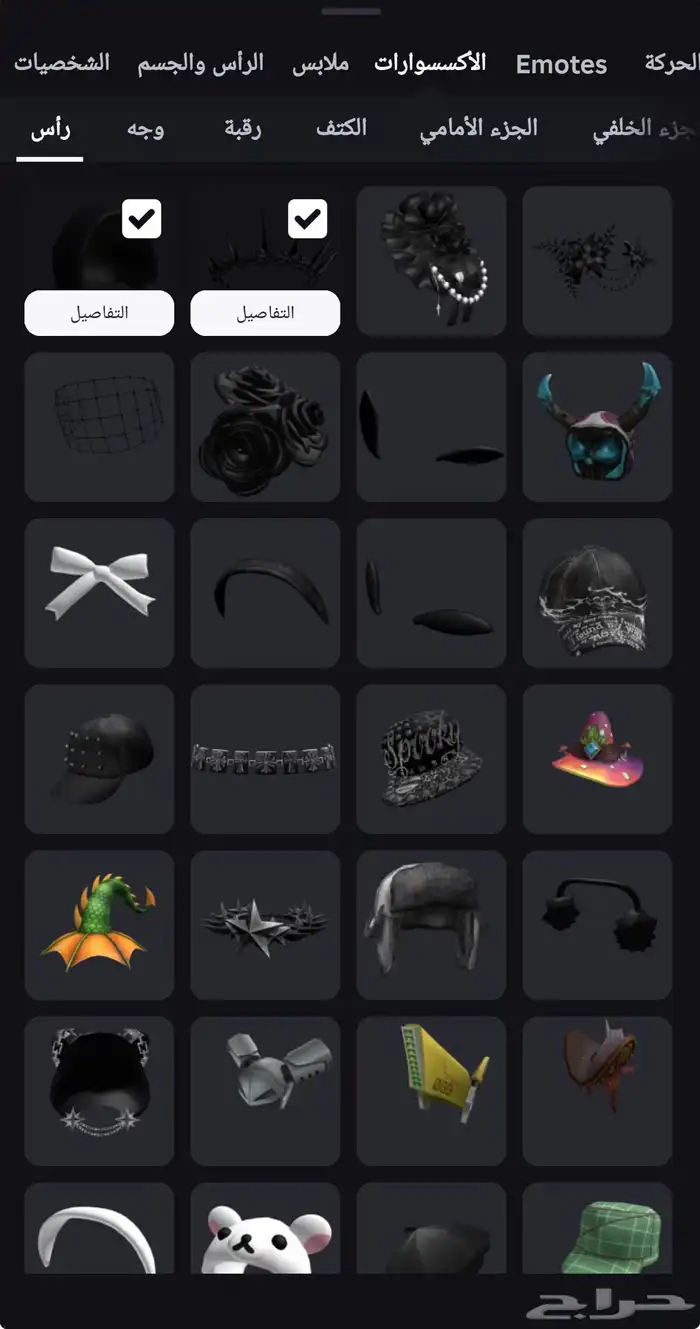Select the وجه (face) sub-tab
700x1329 pixels.
coord(145,128)
